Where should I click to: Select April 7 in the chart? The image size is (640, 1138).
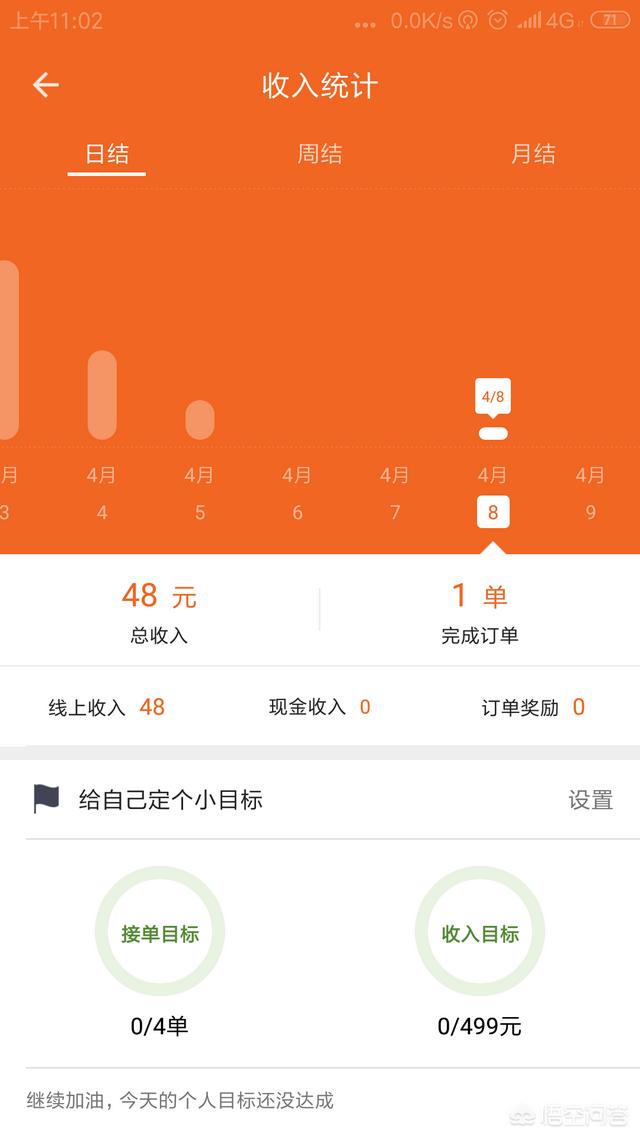click(x=395, y=494)
